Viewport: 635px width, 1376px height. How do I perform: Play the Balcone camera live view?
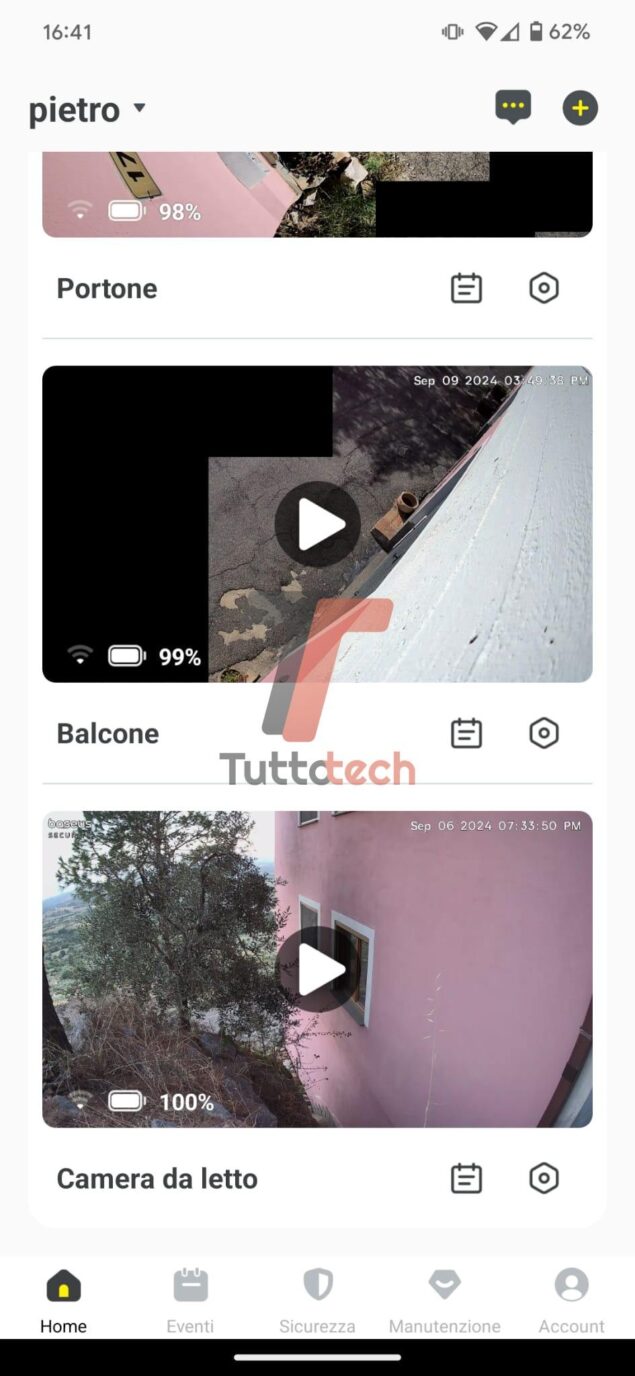317,524
